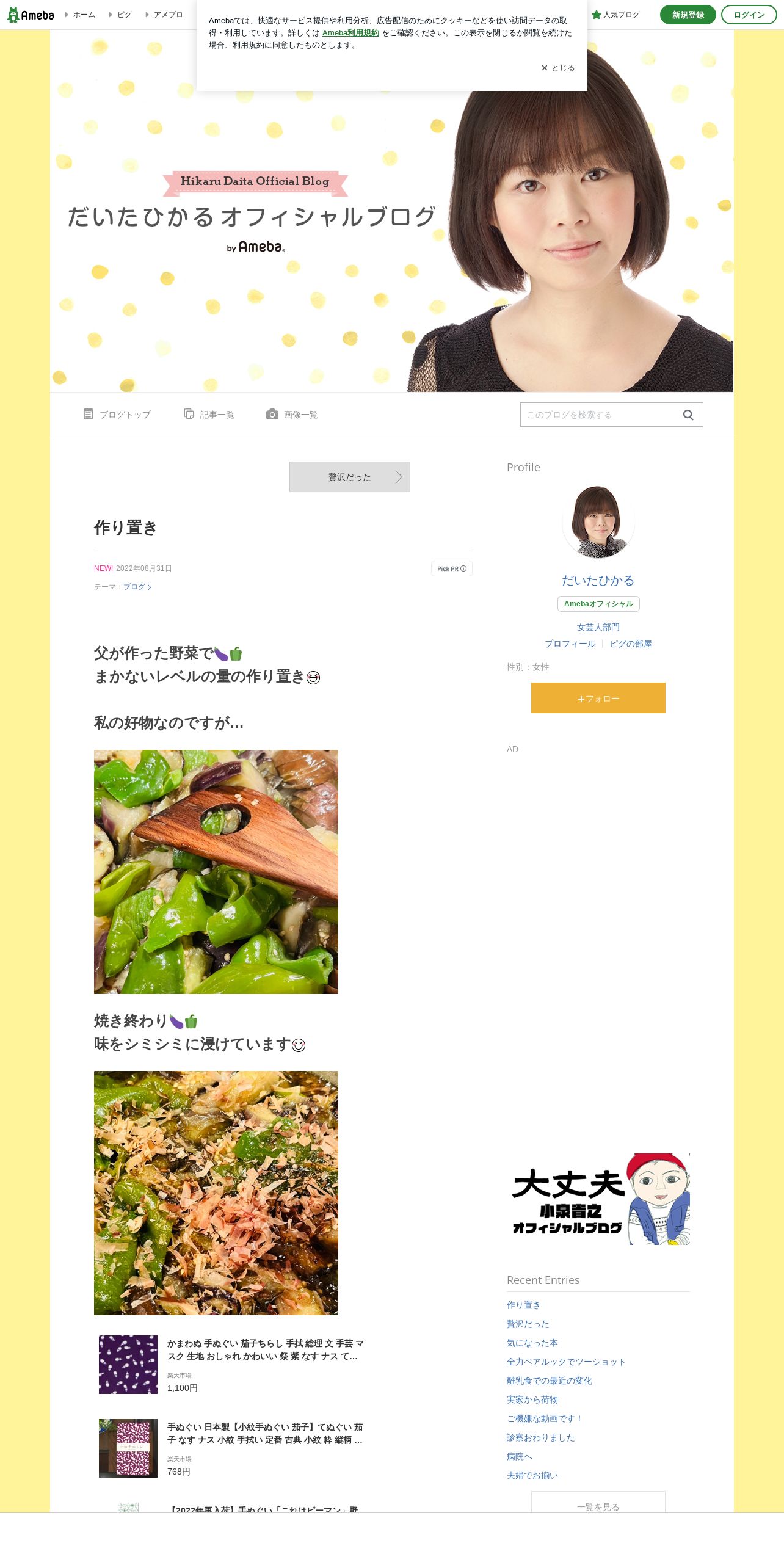Open the ブログ theme link

click(x=137, y=587)
